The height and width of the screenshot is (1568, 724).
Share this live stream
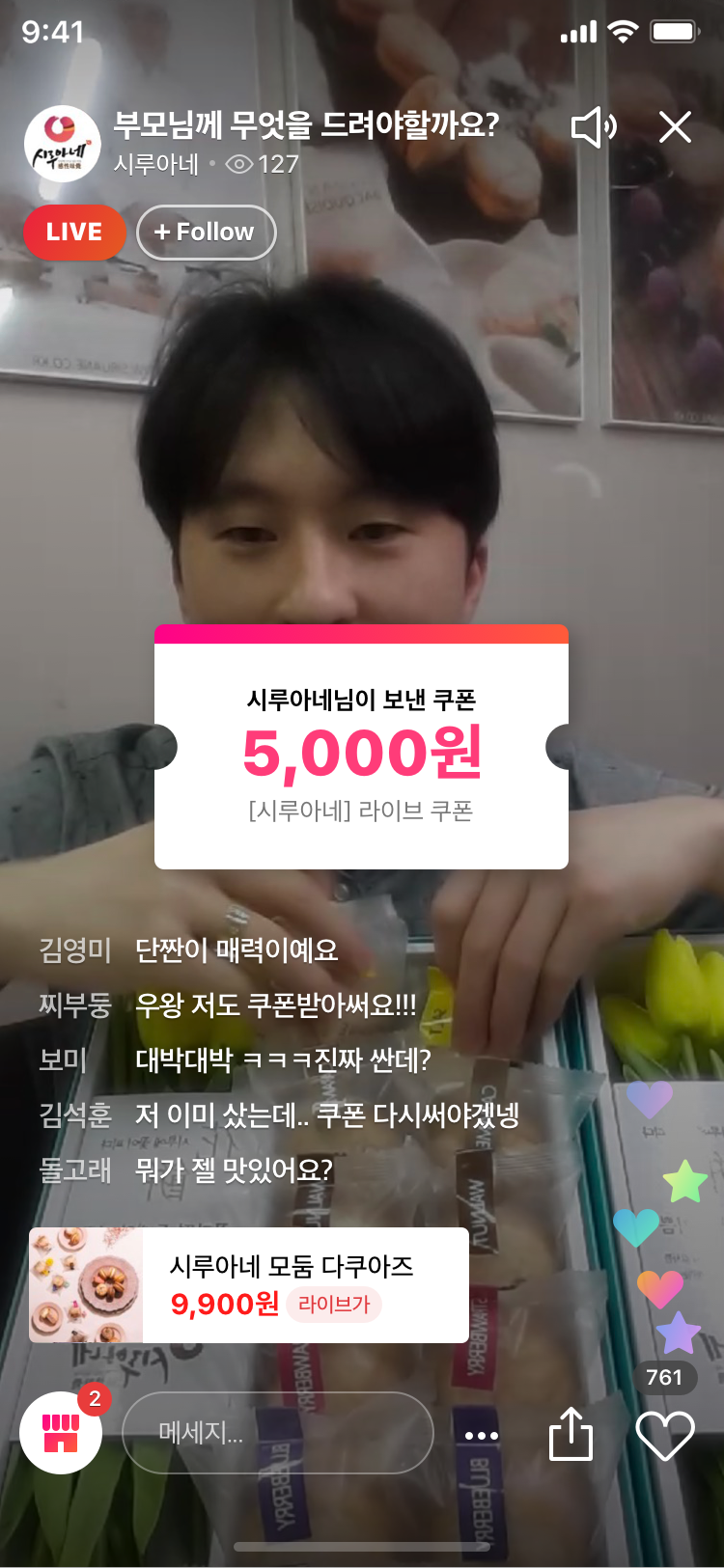[571, 1434]
